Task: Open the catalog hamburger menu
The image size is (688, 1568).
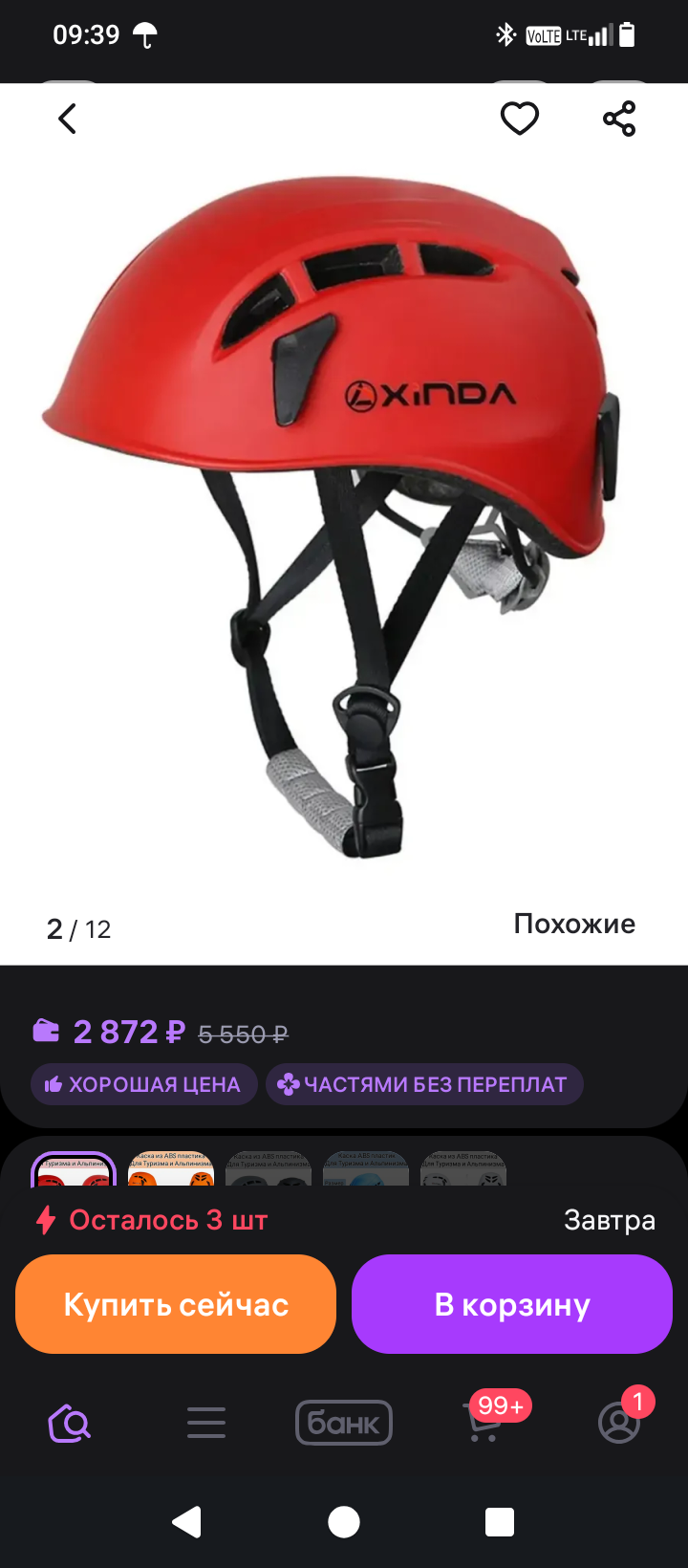Action: pyautogui.click(x=206, y=1423)
